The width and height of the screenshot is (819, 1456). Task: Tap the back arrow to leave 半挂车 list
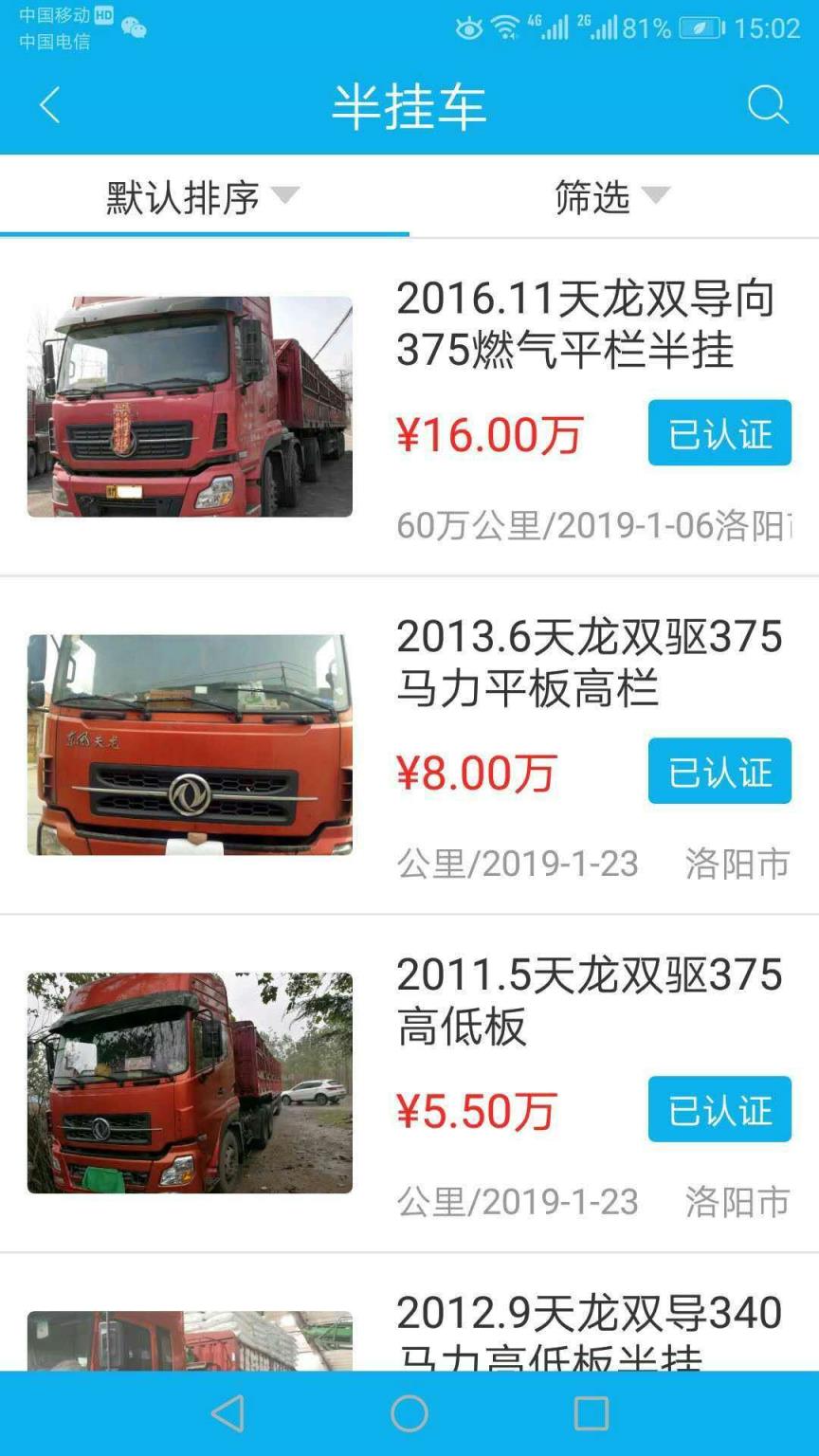click(49, 104)
